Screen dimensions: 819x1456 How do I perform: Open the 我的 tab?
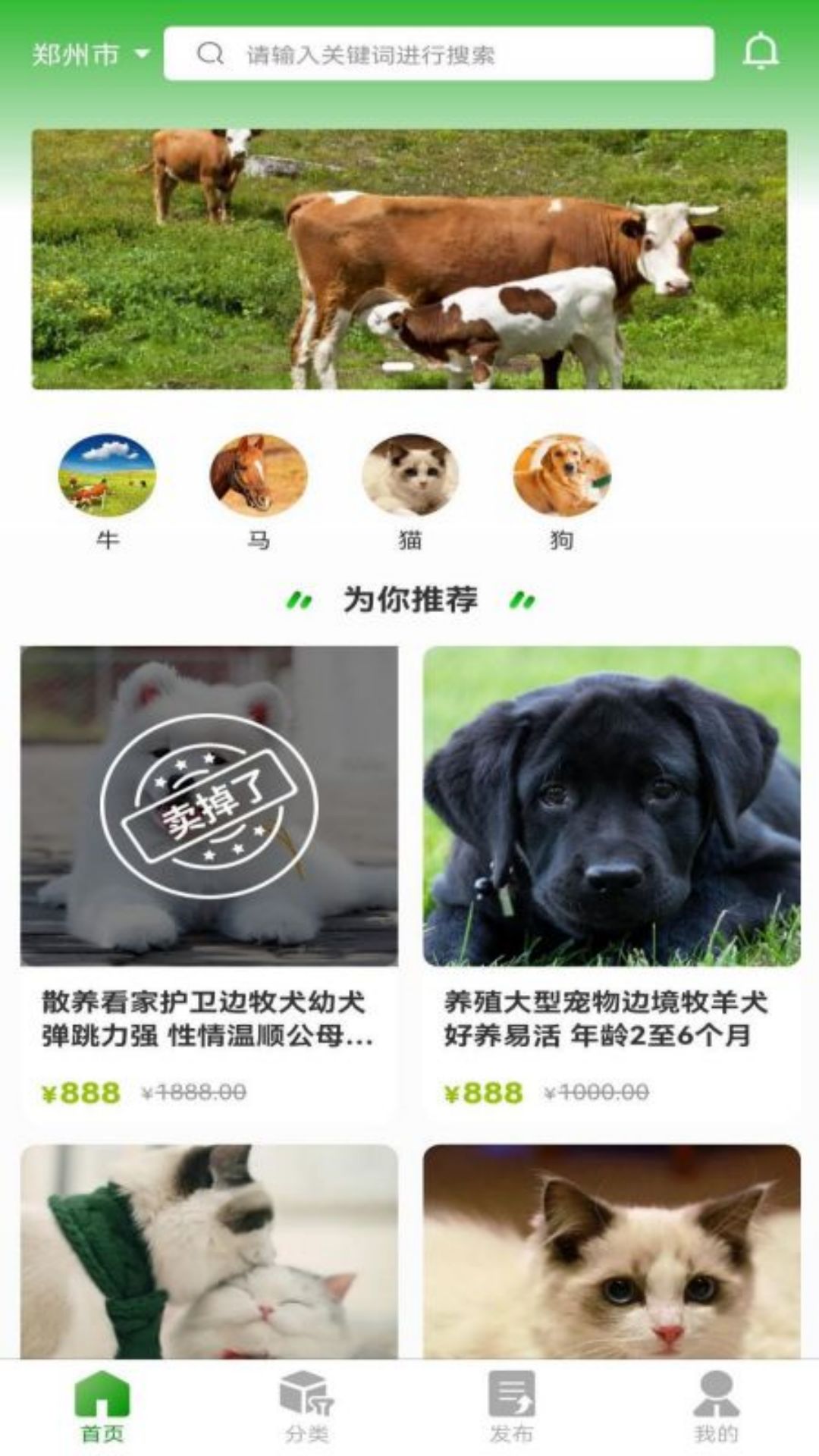(716, 1407)
